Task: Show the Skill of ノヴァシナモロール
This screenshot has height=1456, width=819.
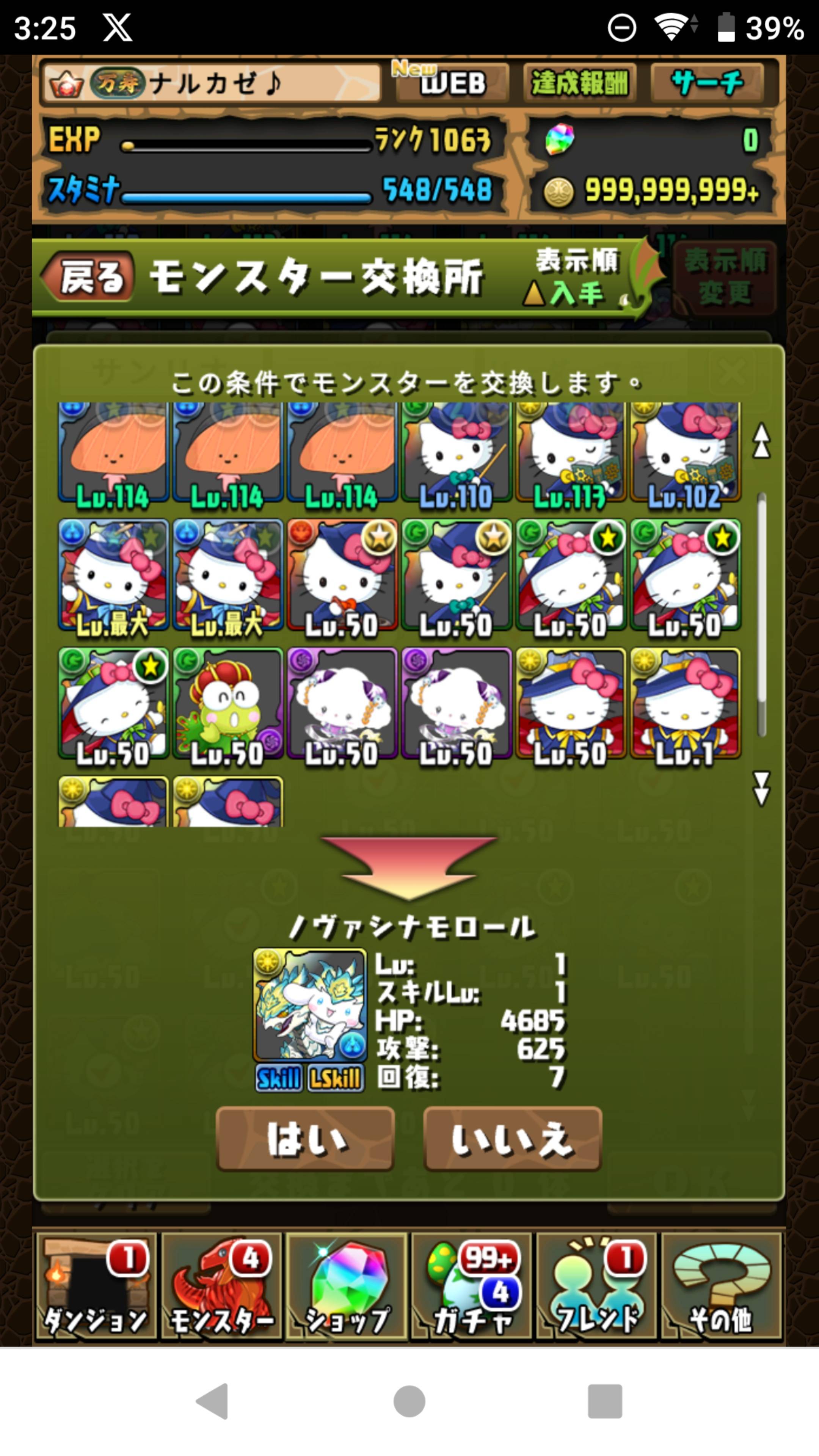Action: coord(279,1078)
